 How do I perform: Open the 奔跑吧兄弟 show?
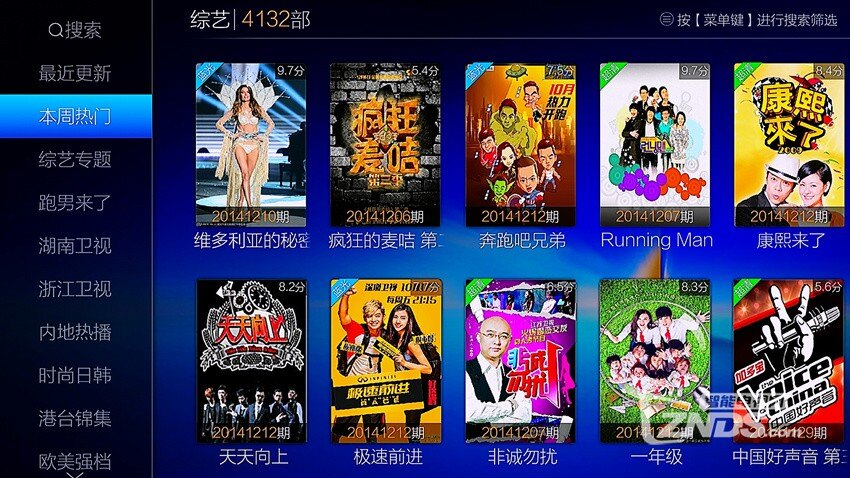tap(520, 146)
